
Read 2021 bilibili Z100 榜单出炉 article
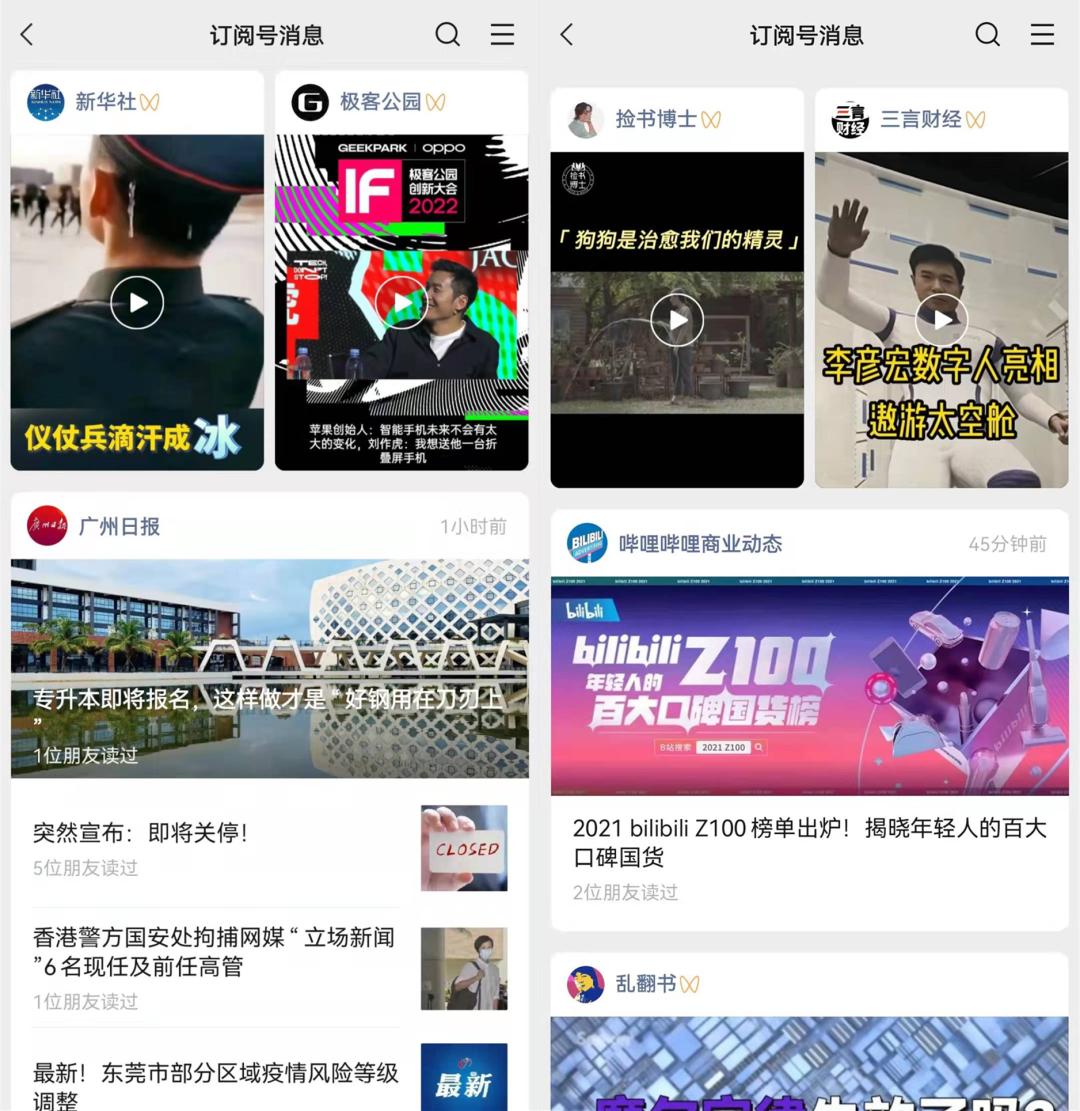click(809, 842)
